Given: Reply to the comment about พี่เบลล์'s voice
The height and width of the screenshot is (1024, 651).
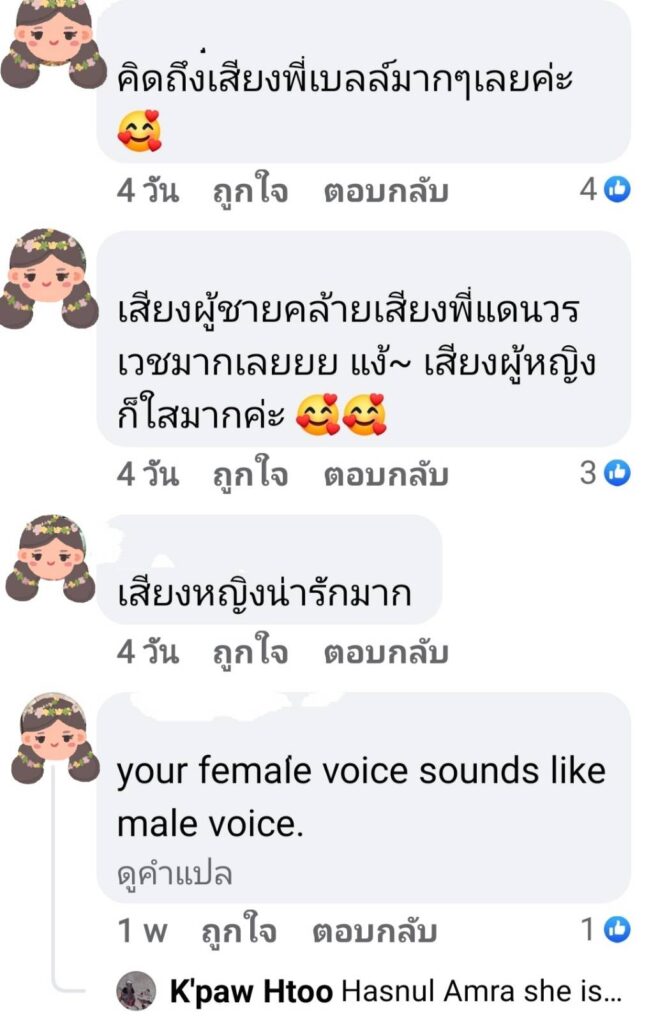Looking at the screenshot, I should [385, 191].
